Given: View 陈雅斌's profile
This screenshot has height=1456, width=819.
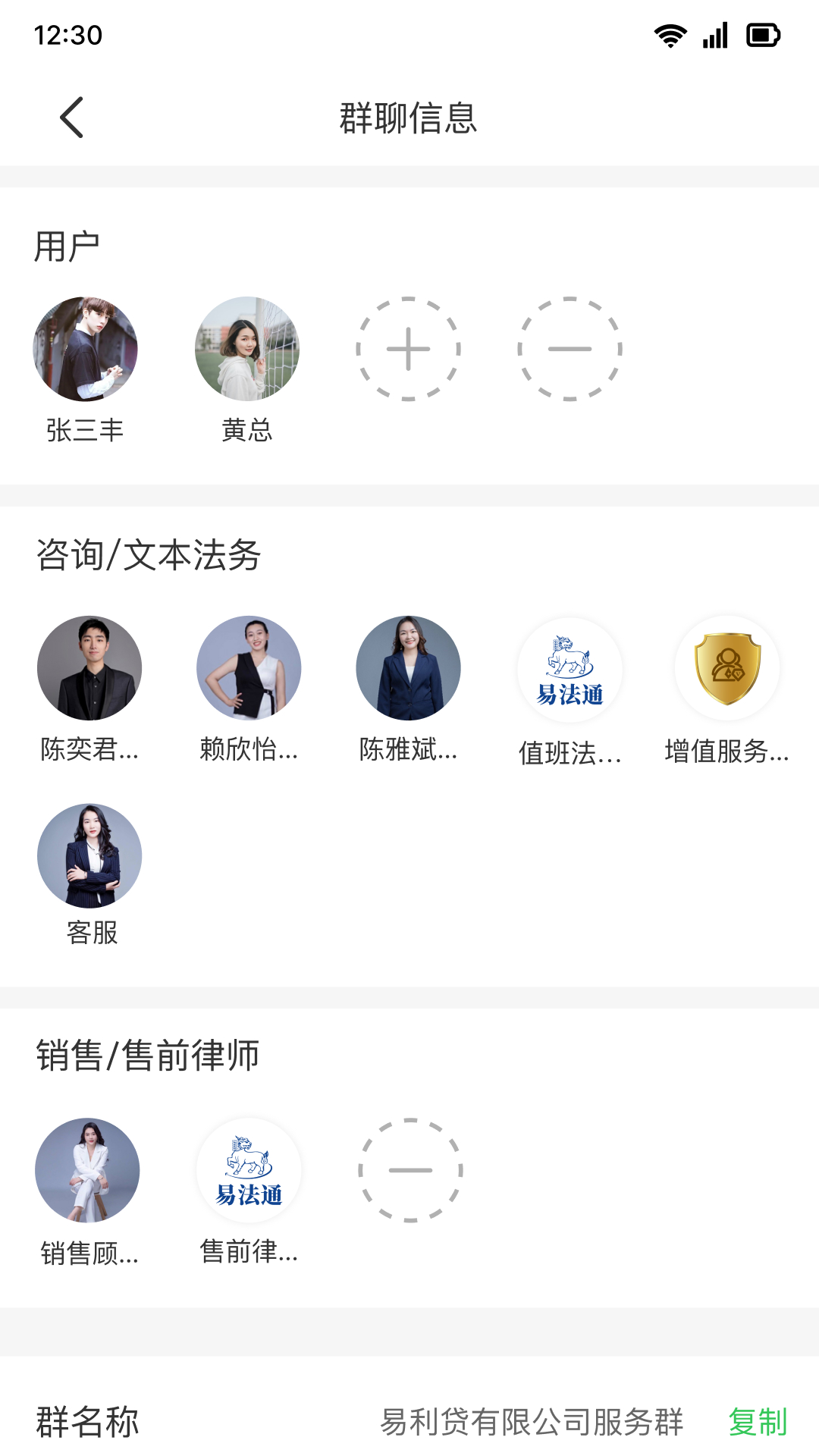Looking at the screenshot, I should point(409,668).
